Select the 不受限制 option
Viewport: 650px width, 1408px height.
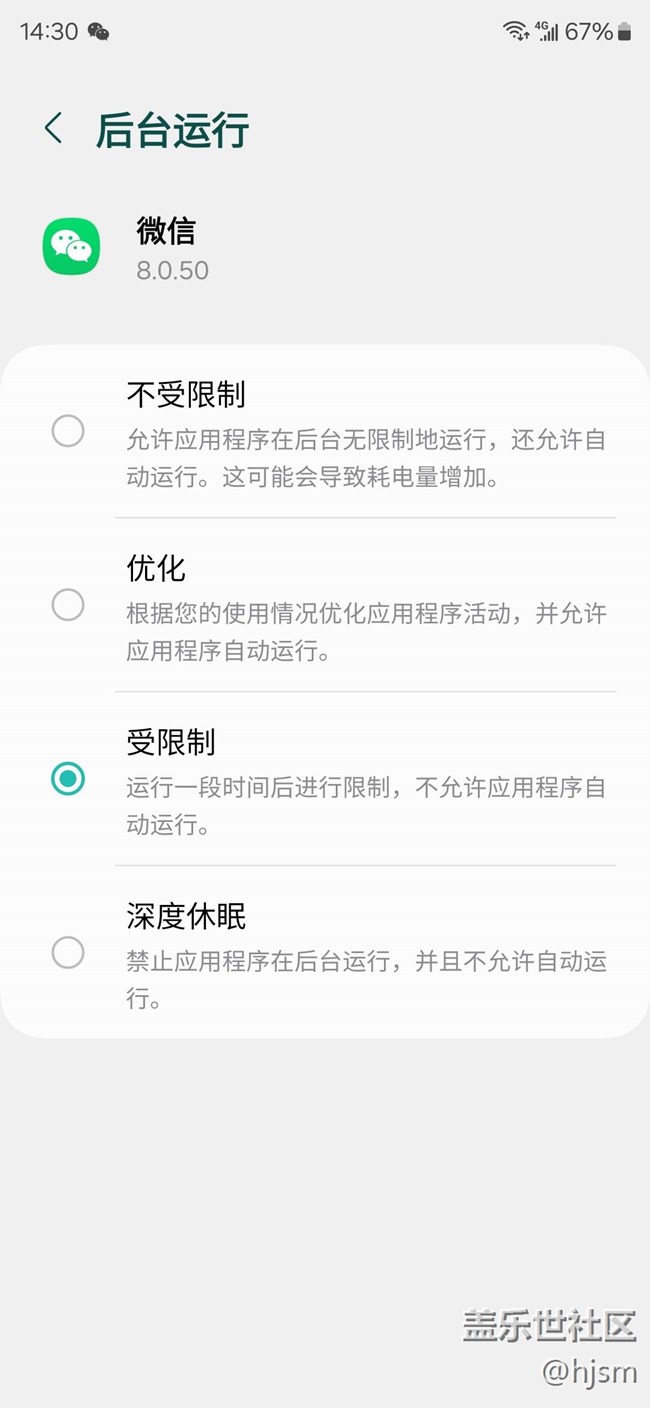tap(68, 432)
